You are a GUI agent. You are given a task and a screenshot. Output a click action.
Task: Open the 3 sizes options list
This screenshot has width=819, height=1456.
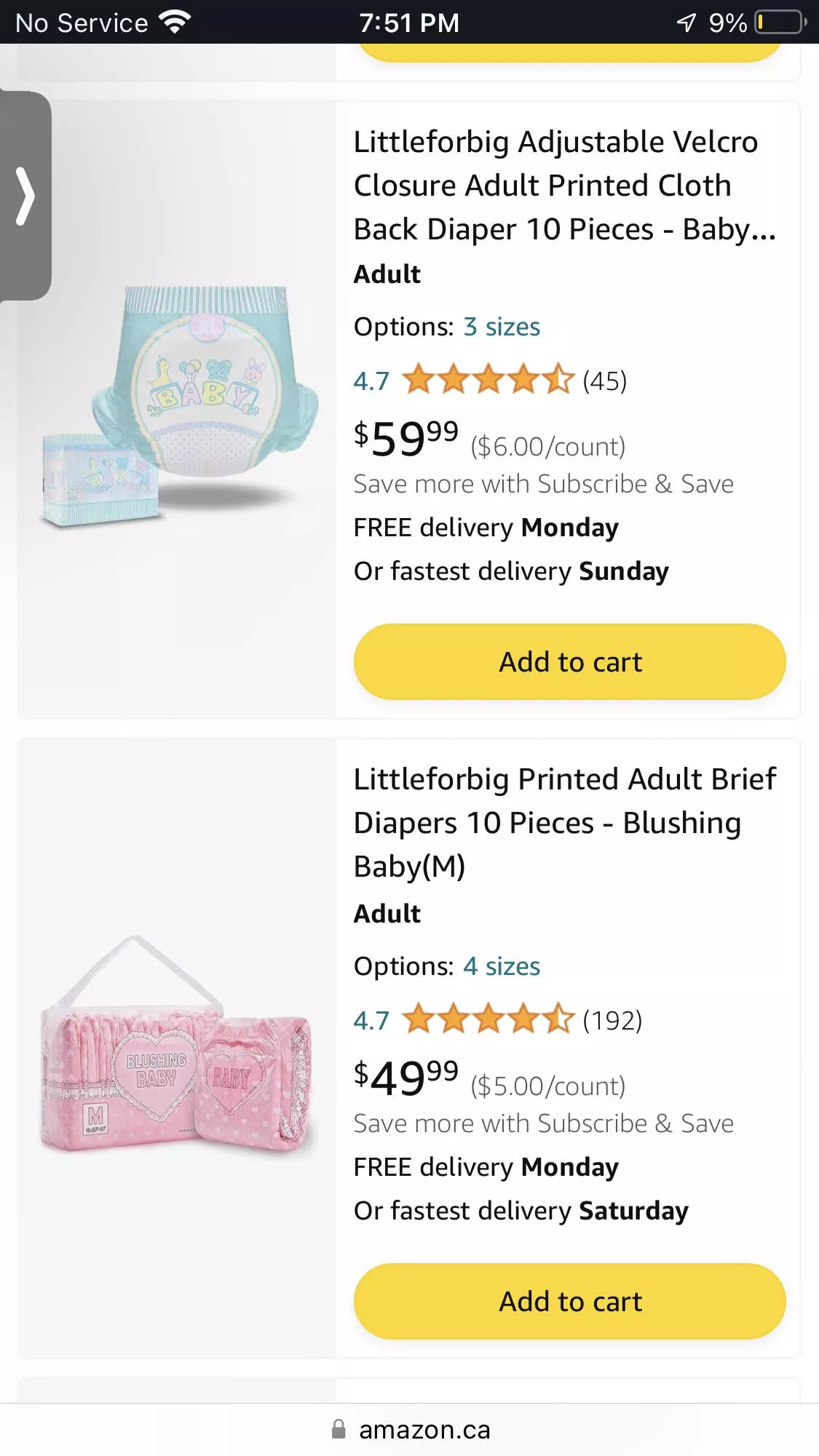(502, 327)
